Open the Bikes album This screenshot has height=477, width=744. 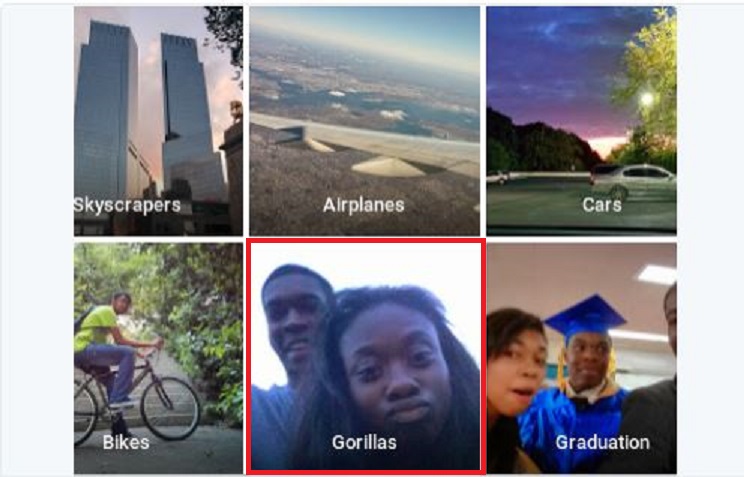(157, 357)
